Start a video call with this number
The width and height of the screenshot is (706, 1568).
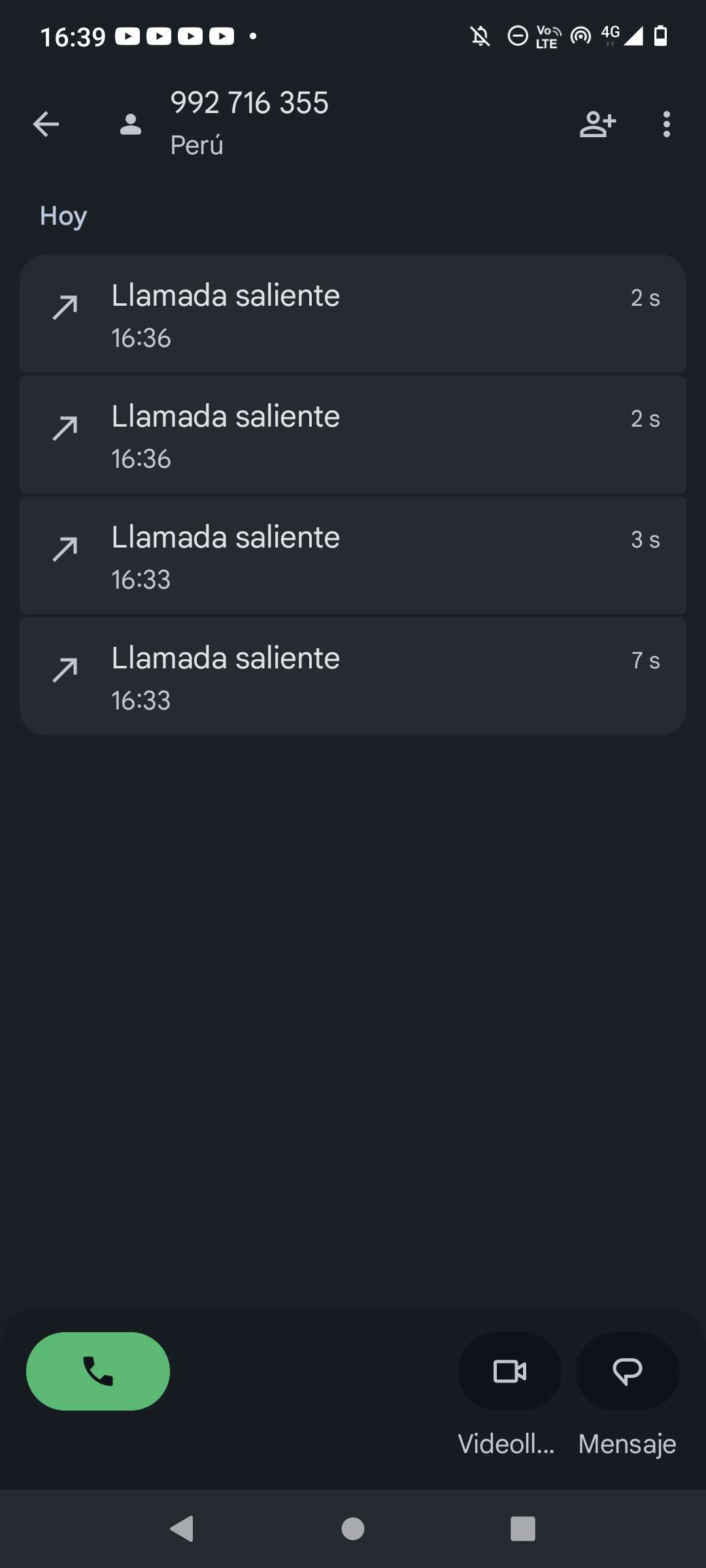(x=509, y=1371)
